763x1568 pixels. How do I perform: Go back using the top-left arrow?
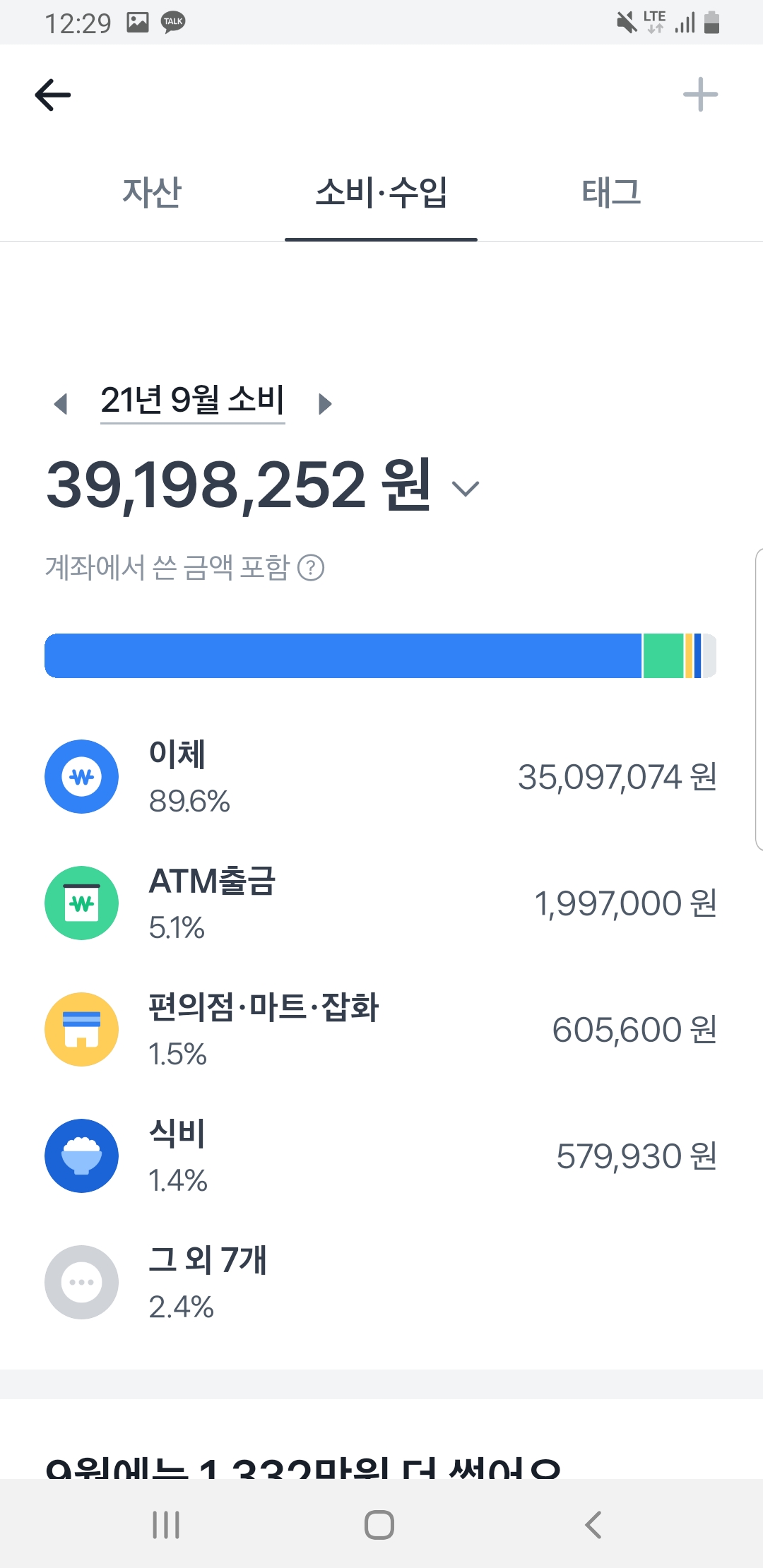coord(53,95)
